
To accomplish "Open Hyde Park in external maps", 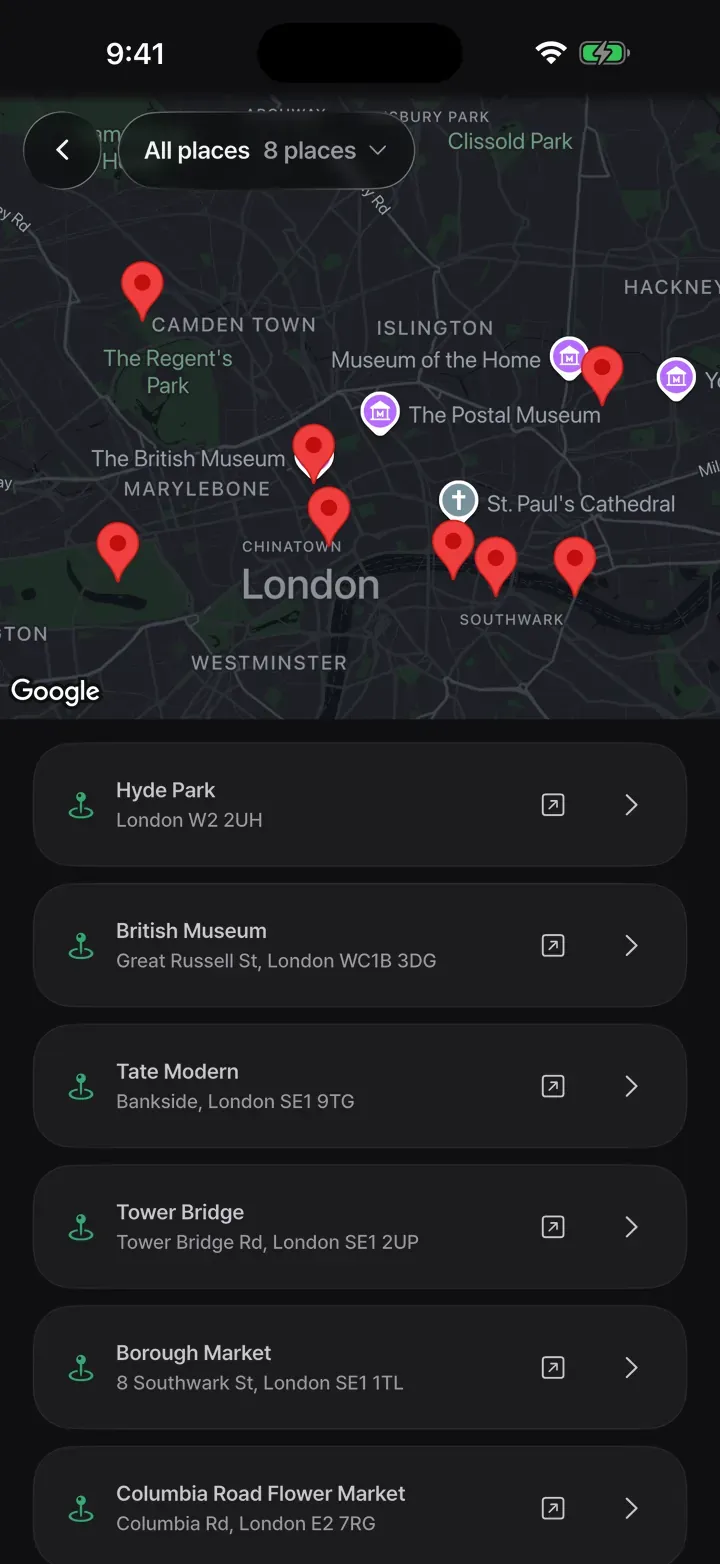I will point(553,804).
